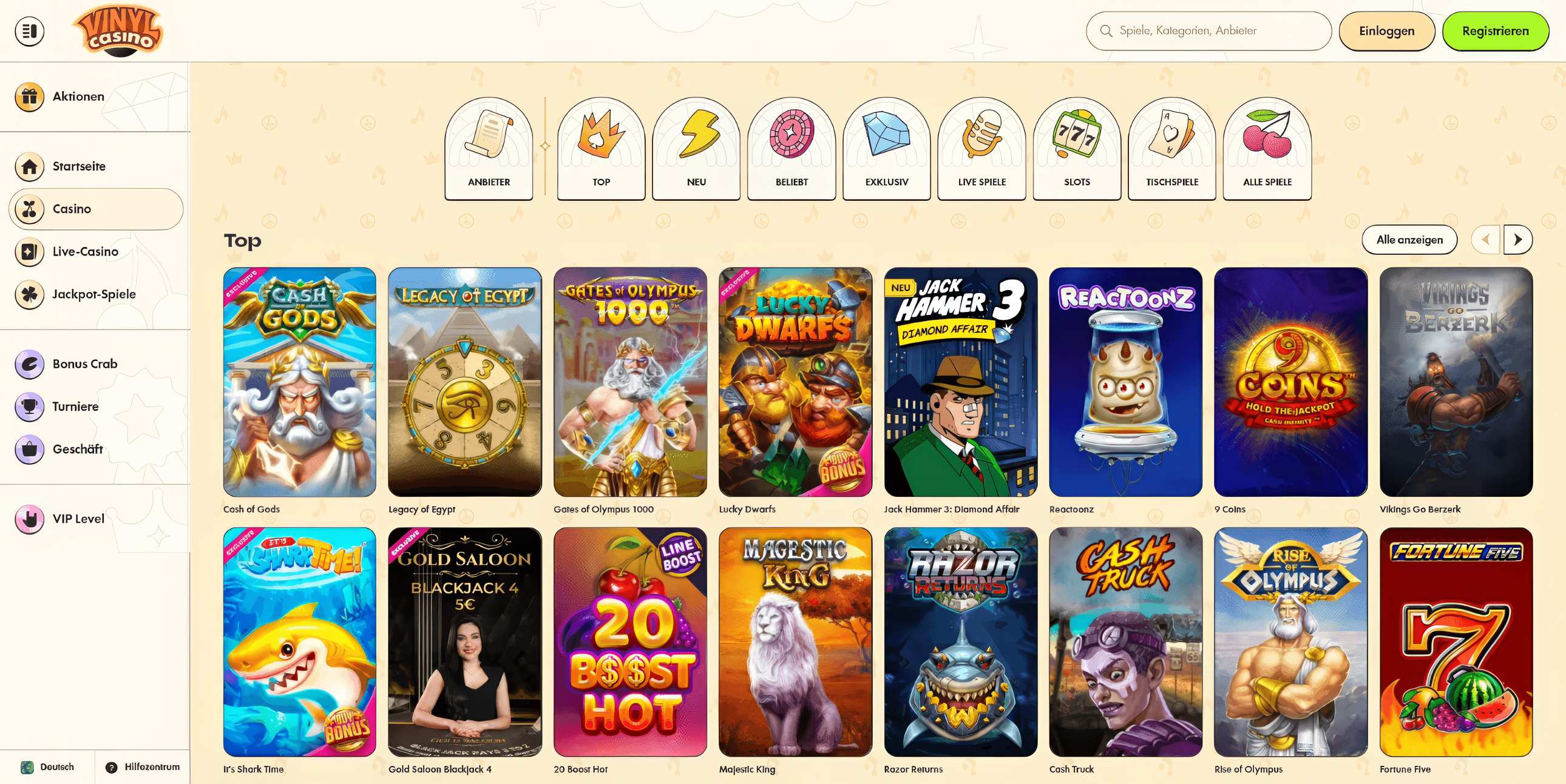
Task: Tap the Einloggen button
Action: [x=1386, y=31]
